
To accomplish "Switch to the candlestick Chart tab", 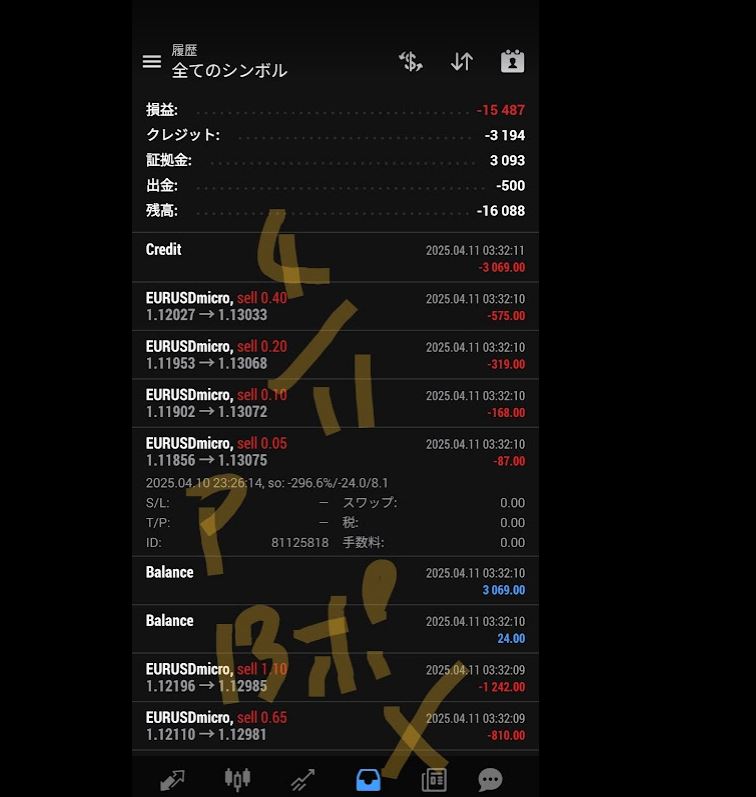I will pos(237,779).
